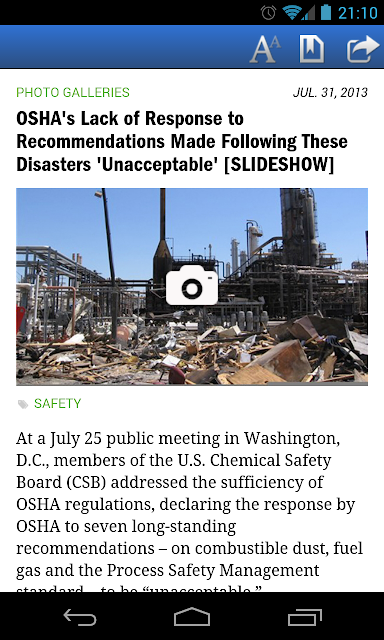Open the SAFETY tag
Viewport: 384px width, 640px height.
(58, 404)
